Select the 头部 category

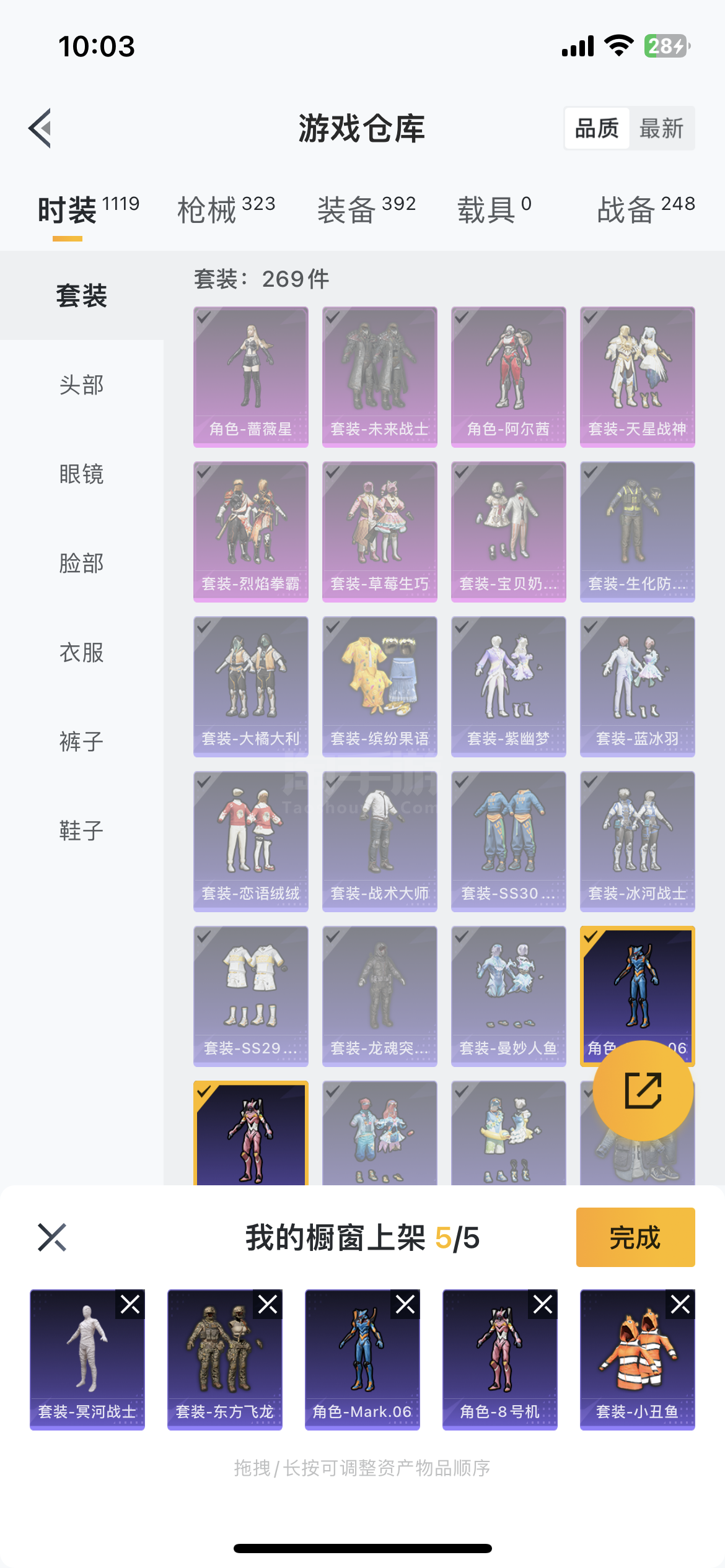pos(81,385)
